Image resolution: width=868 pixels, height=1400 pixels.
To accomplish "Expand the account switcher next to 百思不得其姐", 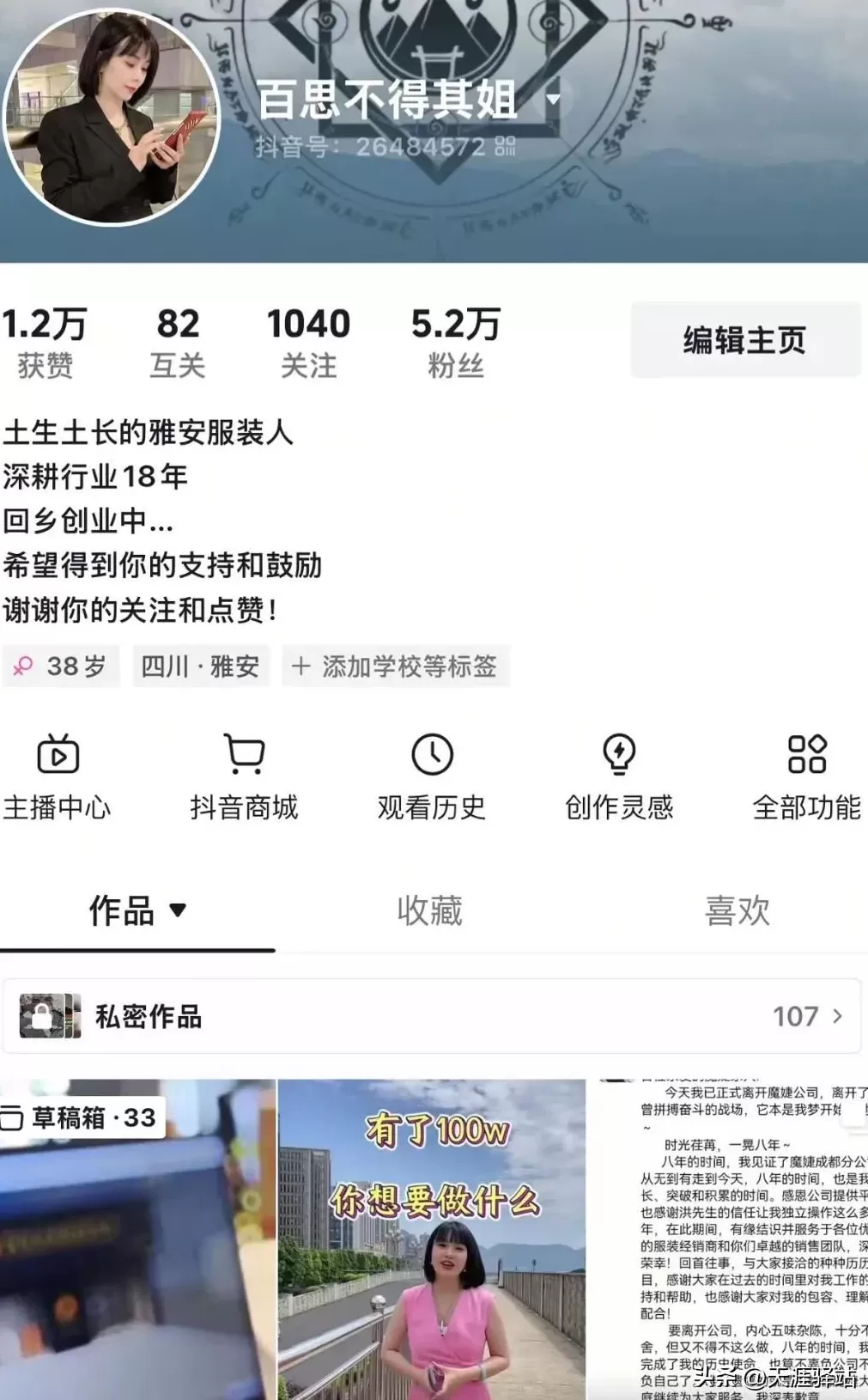I will click(x=554, y=100).
